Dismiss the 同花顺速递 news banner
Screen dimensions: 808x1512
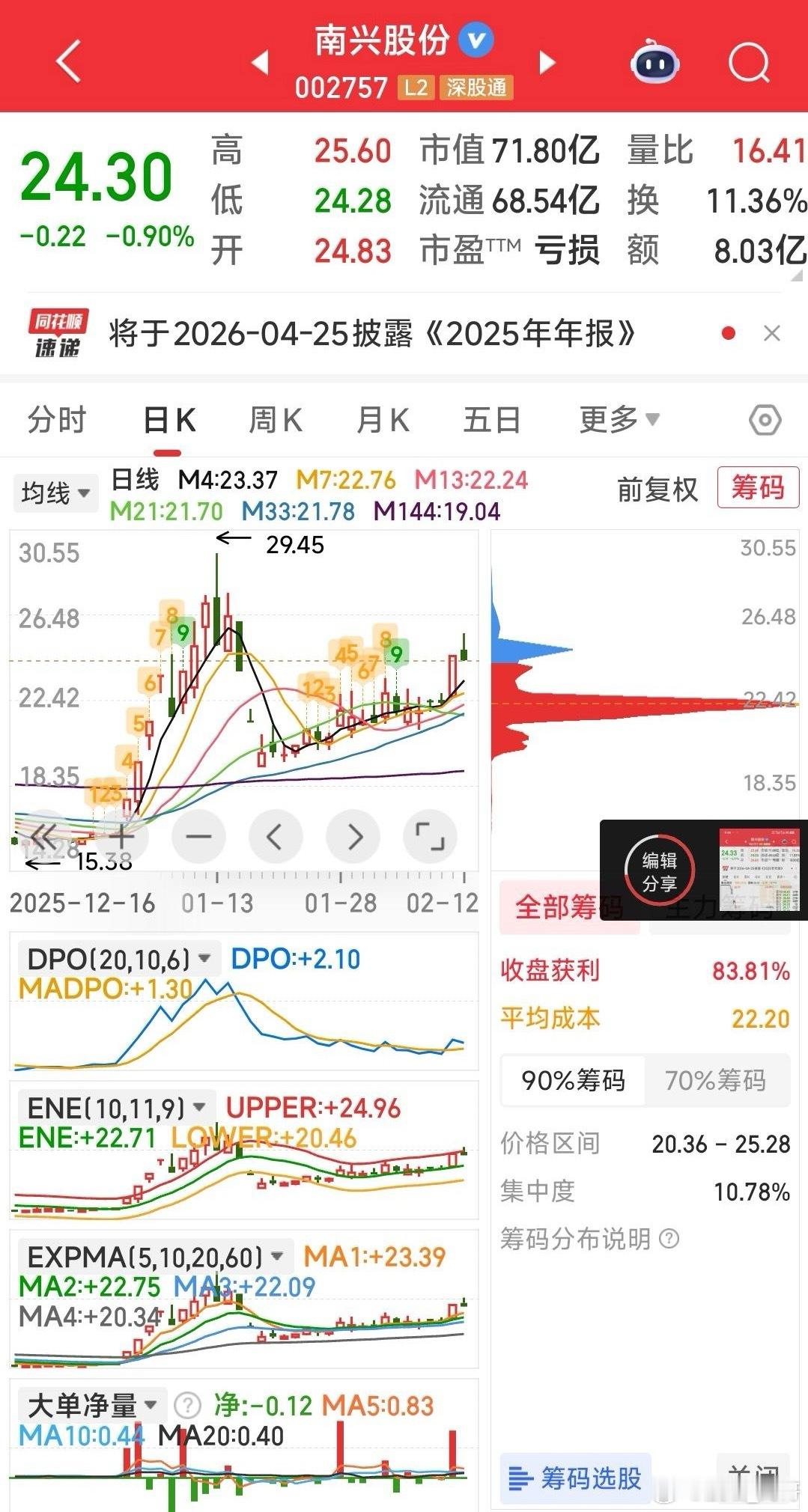point(772,333)
